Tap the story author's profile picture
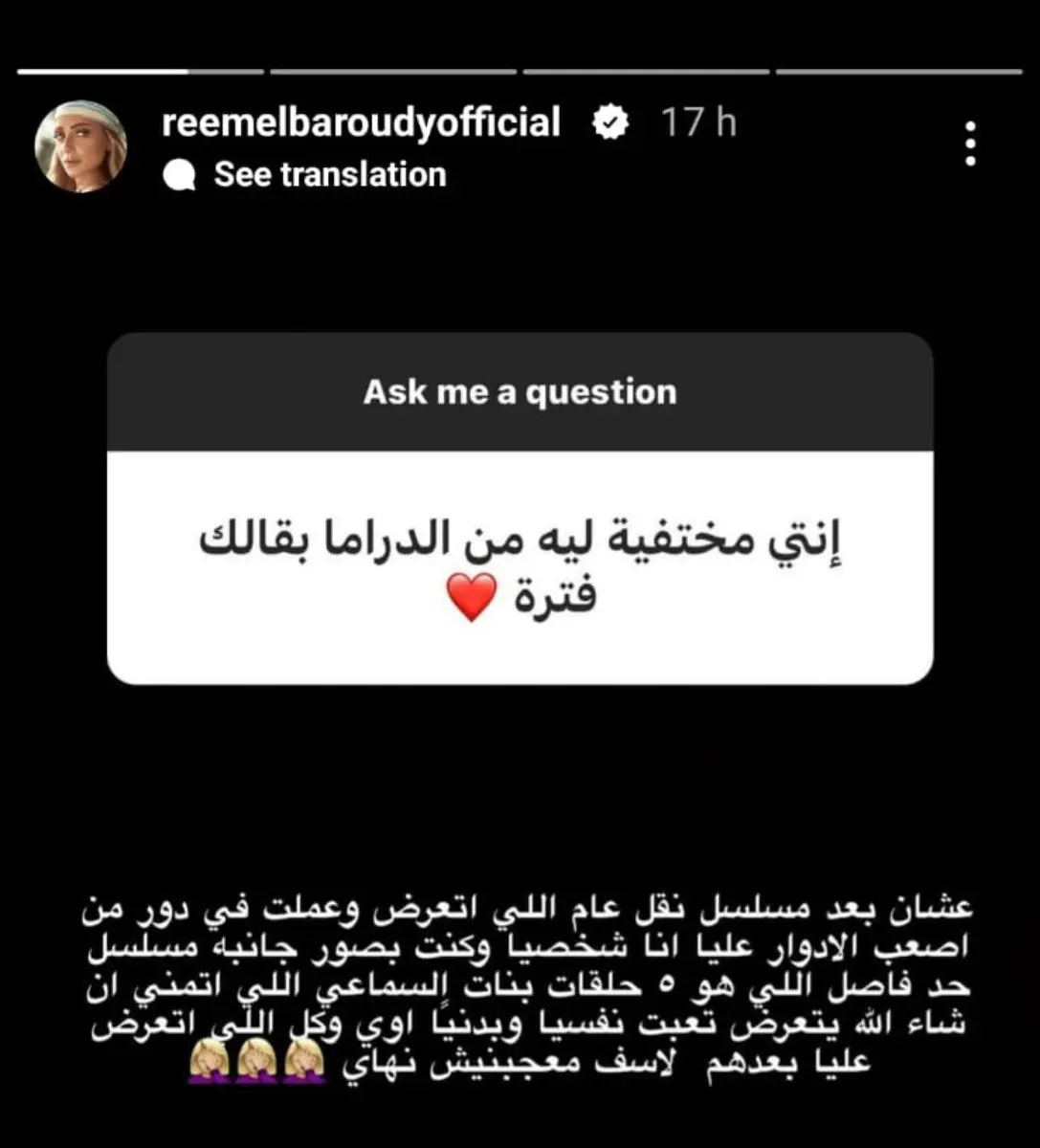1040x1148 pixels. (81, 146)
